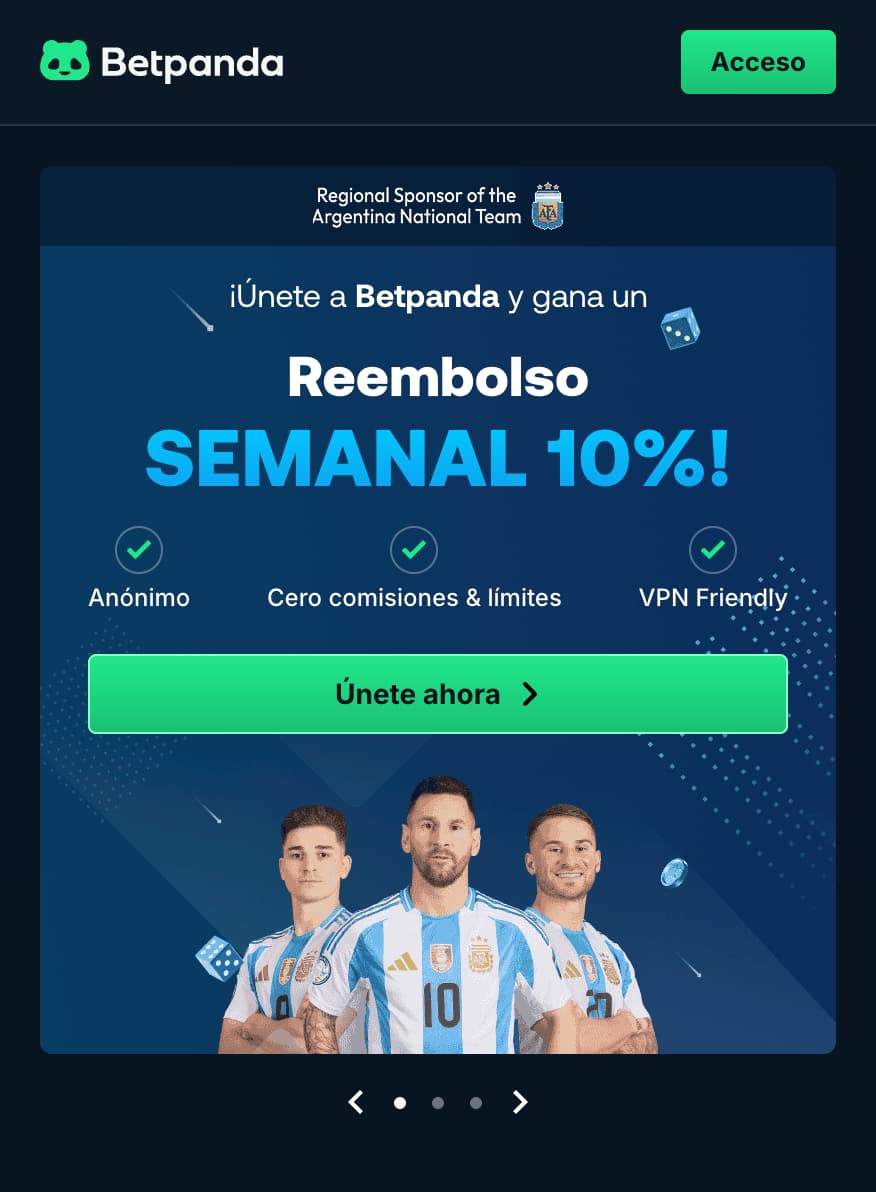Screen dimensions: 876x1192
Task: Click the chevron inside the Únete ahora button
Action: (530, 694)
